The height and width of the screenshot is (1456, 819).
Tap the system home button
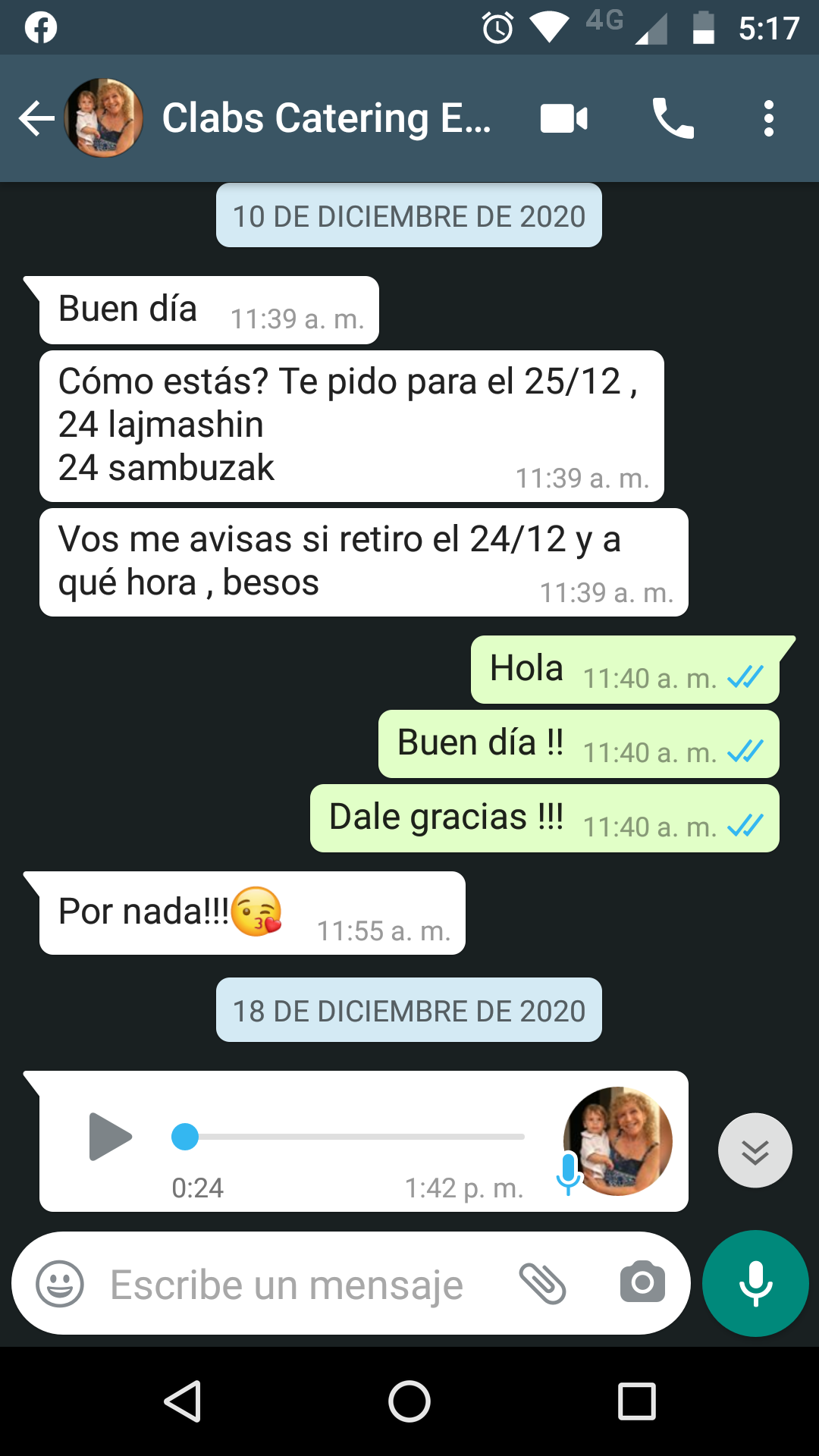409,1401
